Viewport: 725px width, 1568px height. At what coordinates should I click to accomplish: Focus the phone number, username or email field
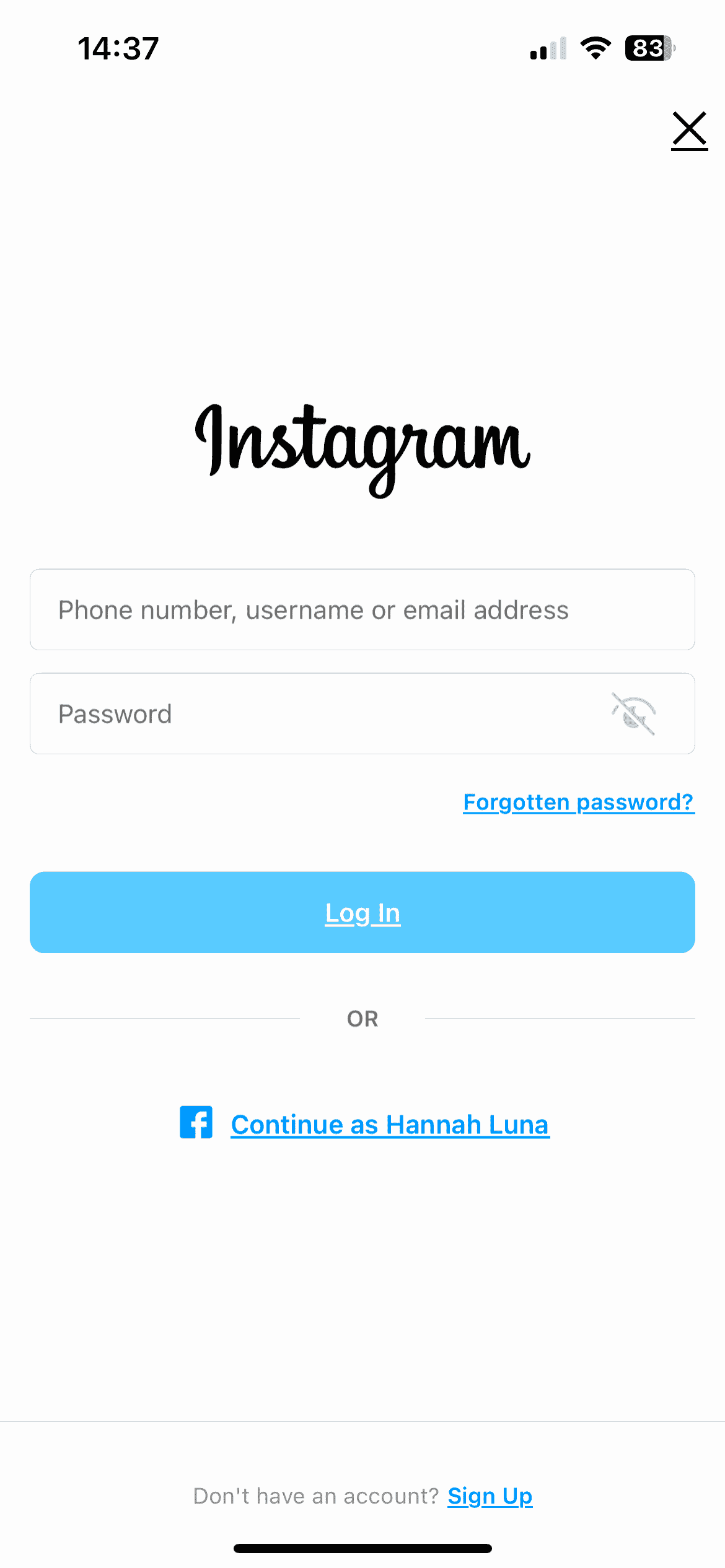point(362,609)
